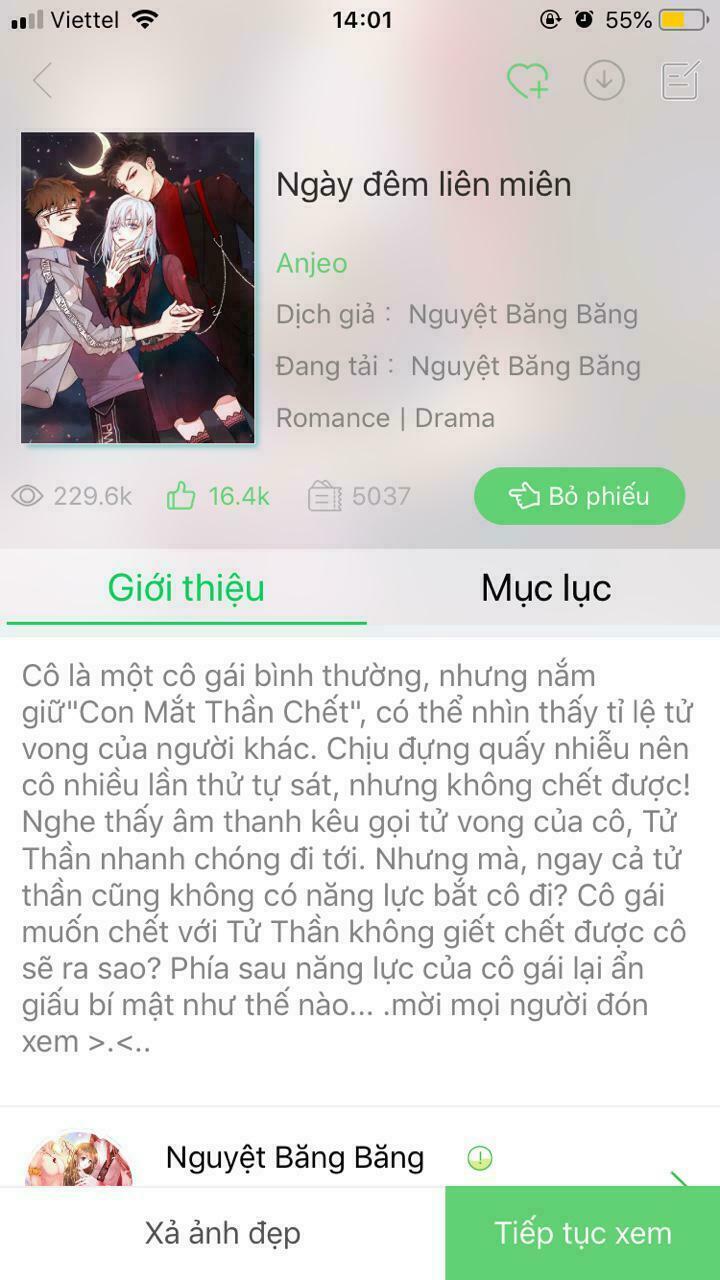Select the author link Anjeo
Image resolution: width=720 pixels, height=1280 pixels.
point(311,264)
